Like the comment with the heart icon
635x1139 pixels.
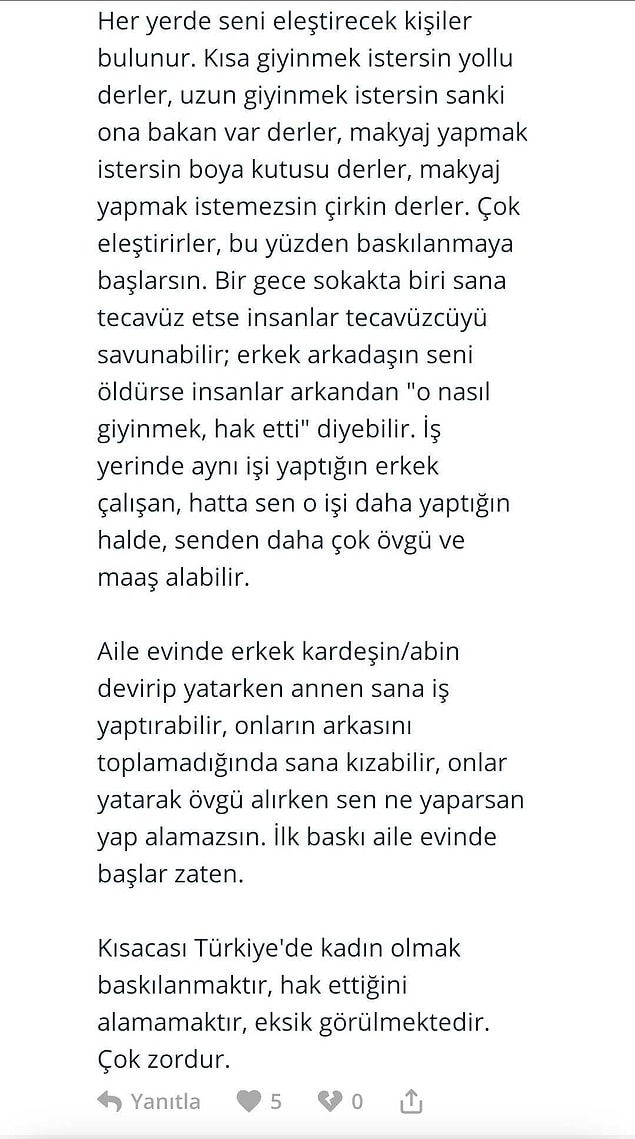(248, 1102)
